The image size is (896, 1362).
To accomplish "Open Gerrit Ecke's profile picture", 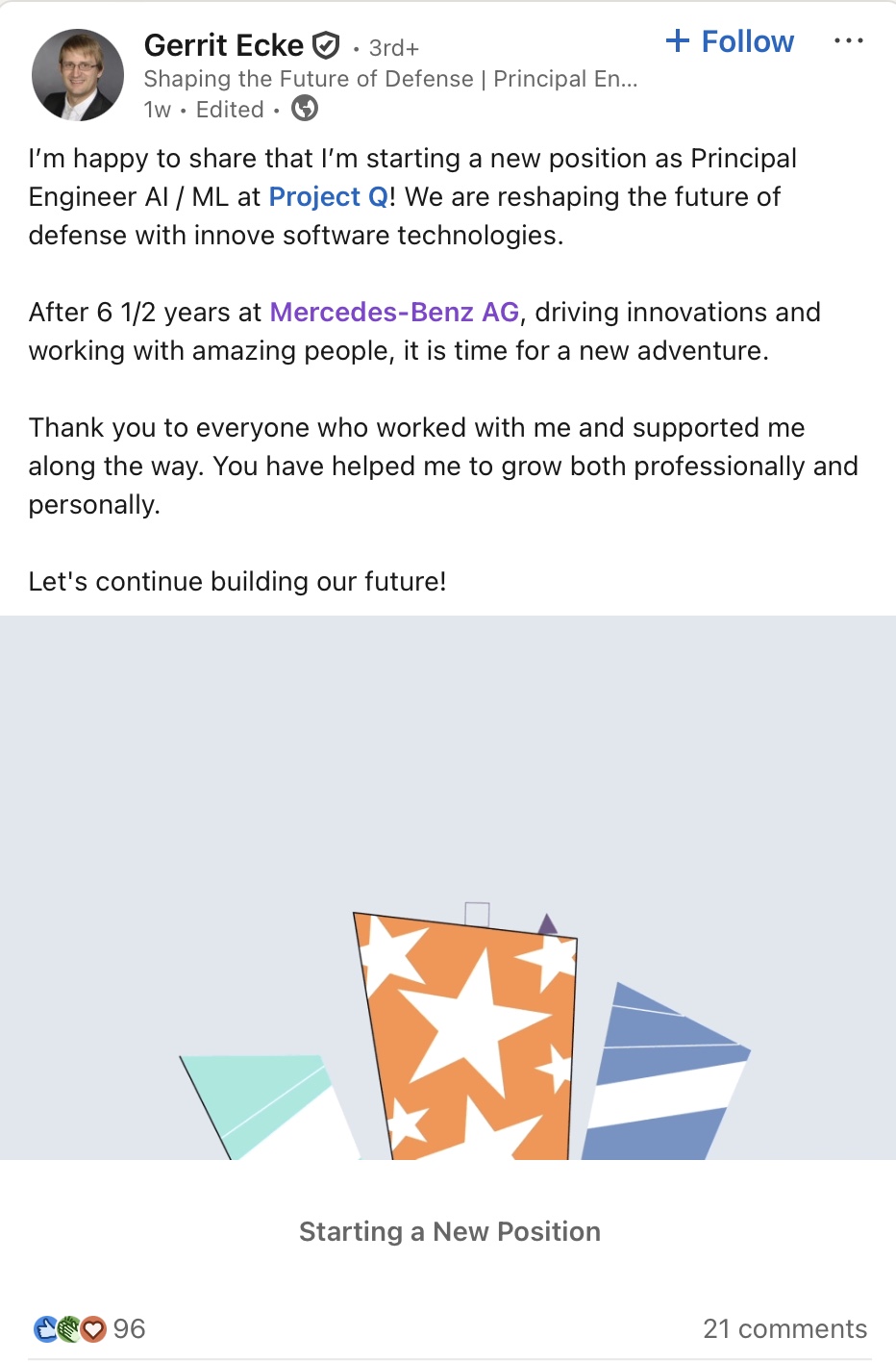I will (x=78, y=76).
